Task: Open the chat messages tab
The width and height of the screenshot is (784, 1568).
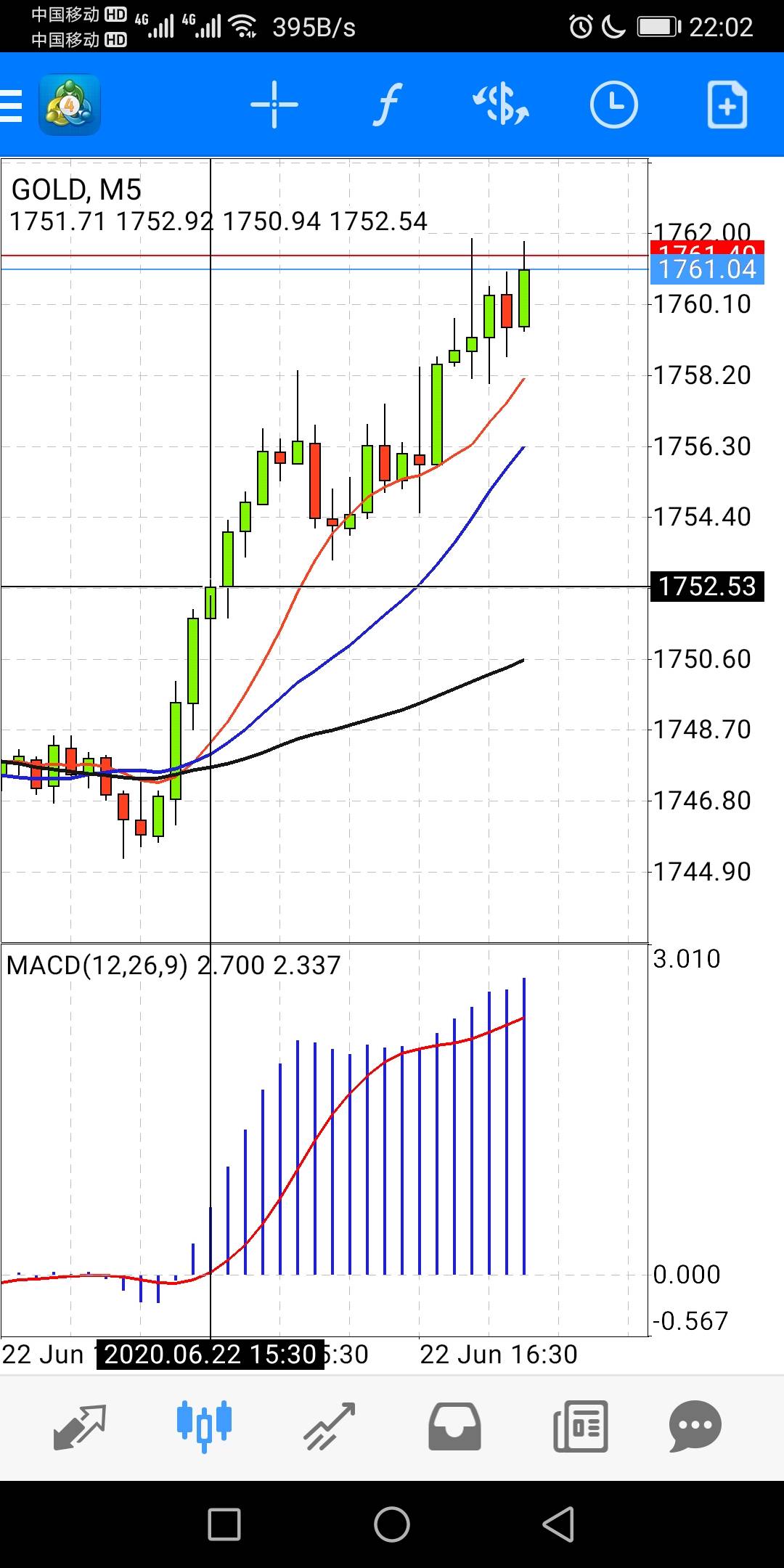Action: pyautogui.click(x=695, y=1426)
